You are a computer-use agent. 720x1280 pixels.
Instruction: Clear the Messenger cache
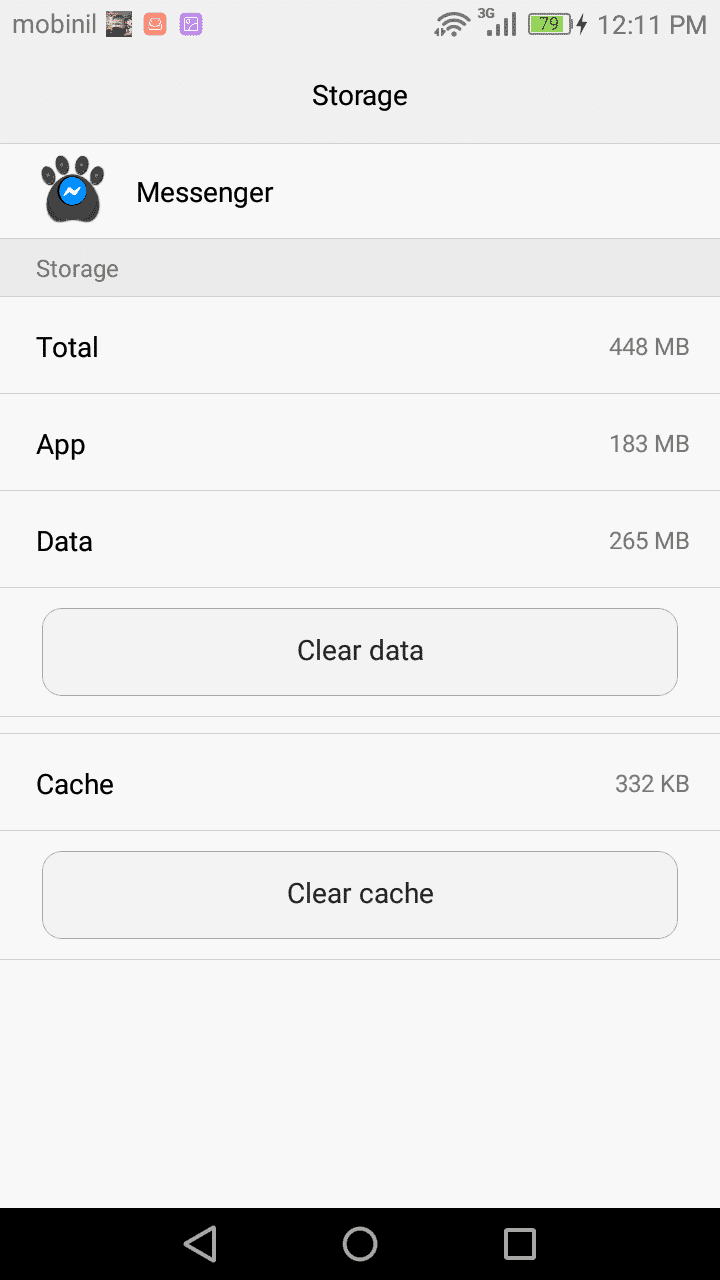pos(360,894)
